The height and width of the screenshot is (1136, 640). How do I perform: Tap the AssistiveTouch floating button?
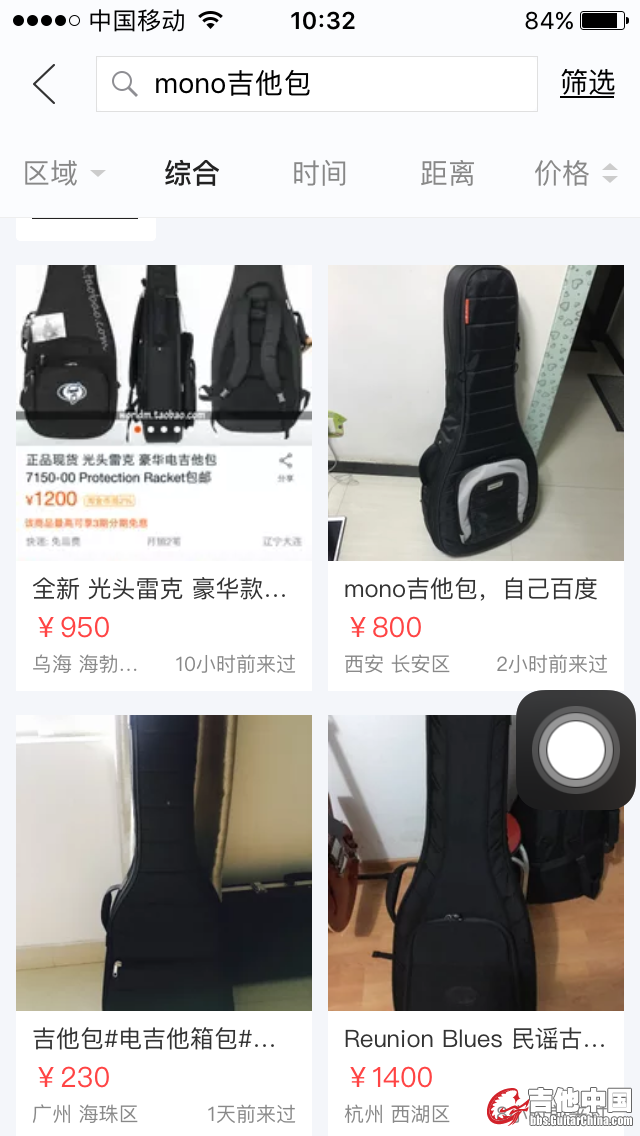pos(576,750)
